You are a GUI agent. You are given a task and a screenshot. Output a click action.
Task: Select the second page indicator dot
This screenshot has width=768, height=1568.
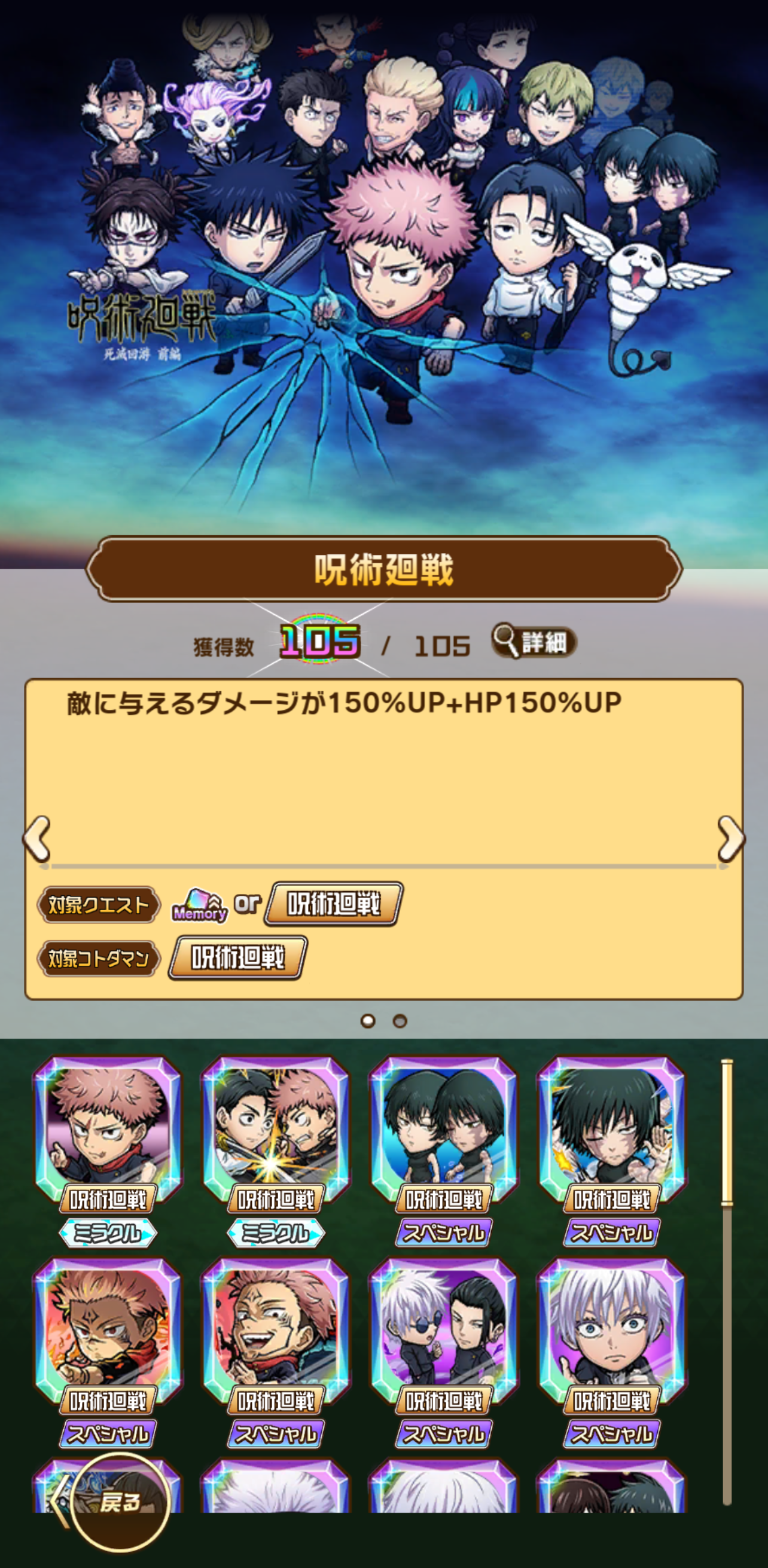[x=400, y=1021]
